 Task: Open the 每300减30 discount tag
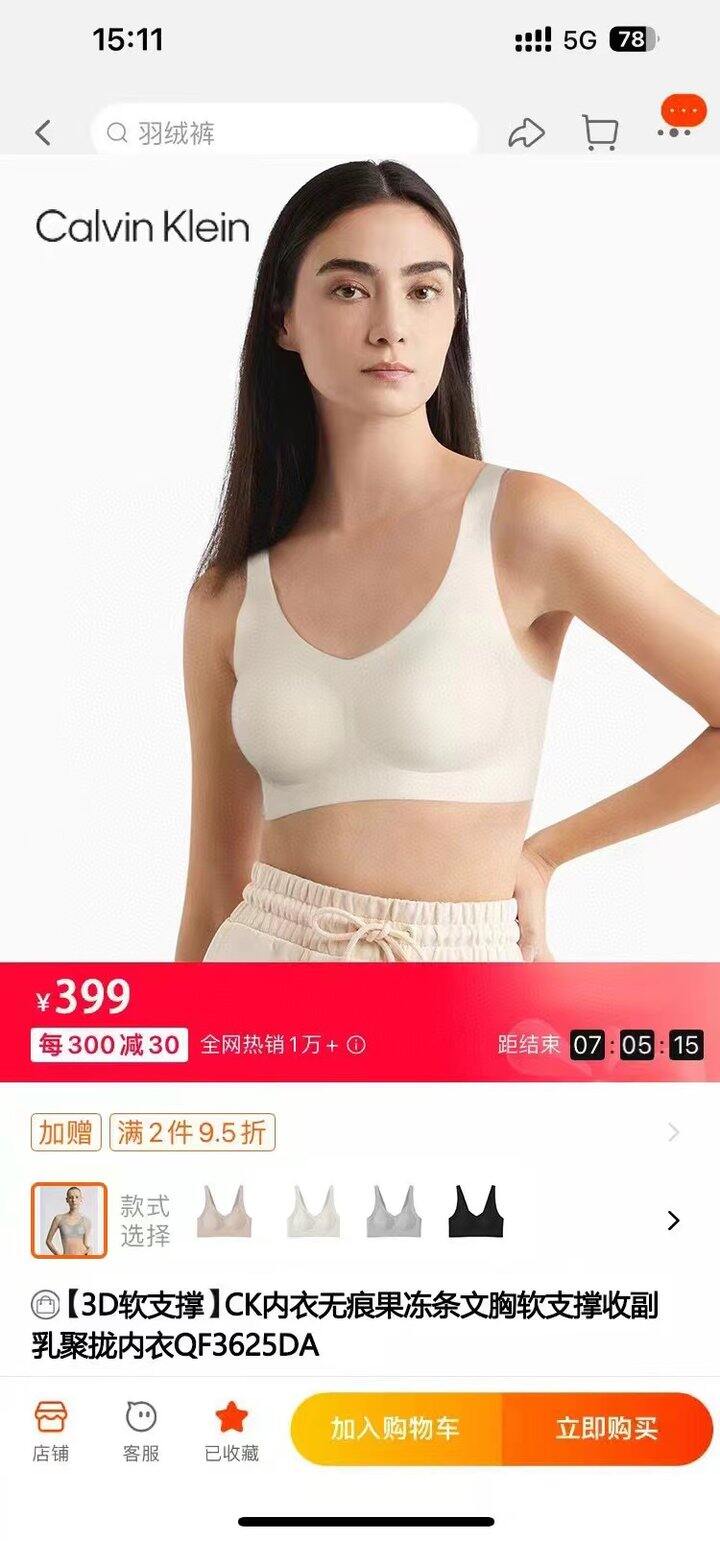[x=109, y=1045]
